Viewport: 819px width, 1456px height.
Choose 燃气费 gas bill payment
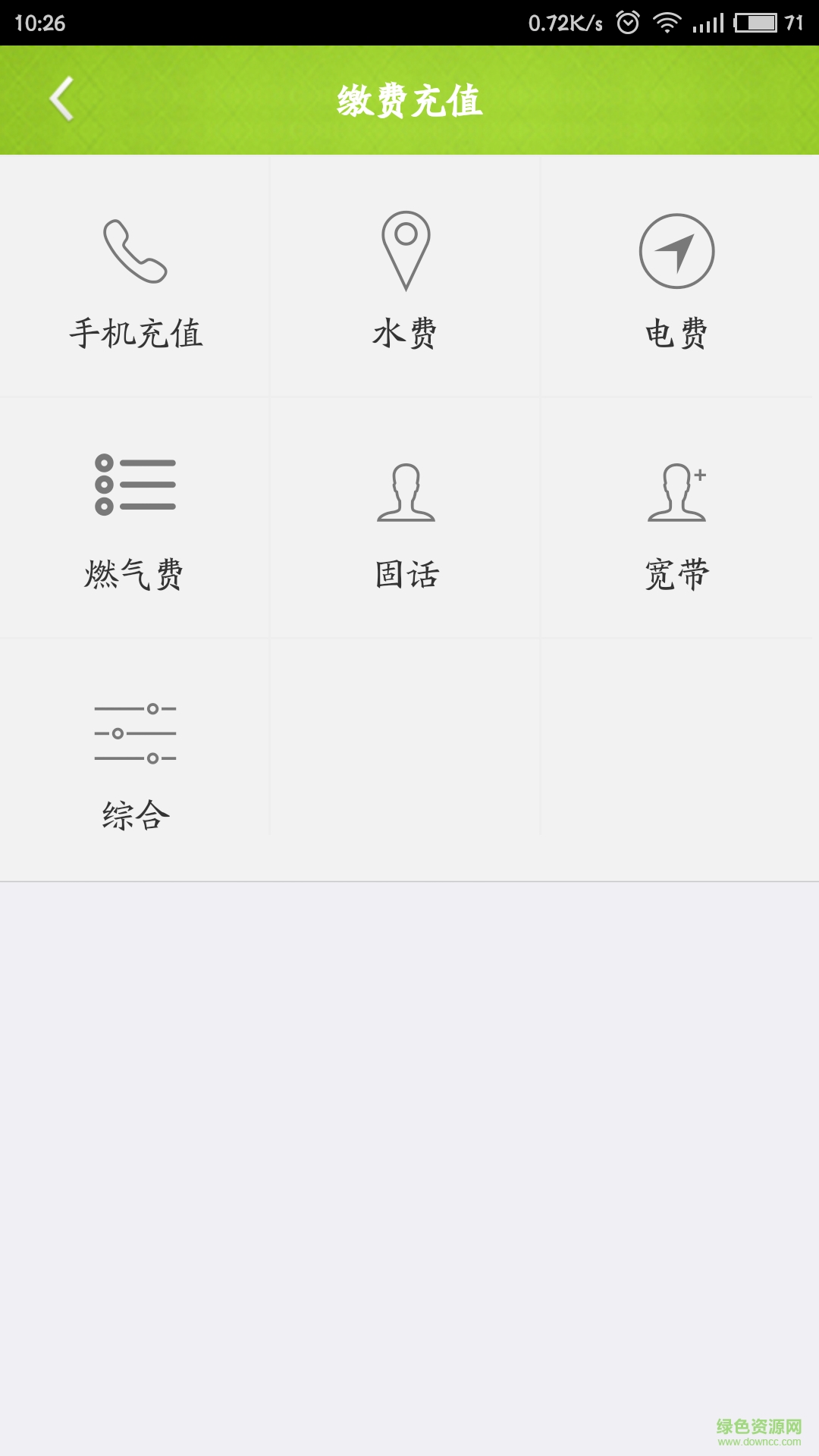[135, 519]
